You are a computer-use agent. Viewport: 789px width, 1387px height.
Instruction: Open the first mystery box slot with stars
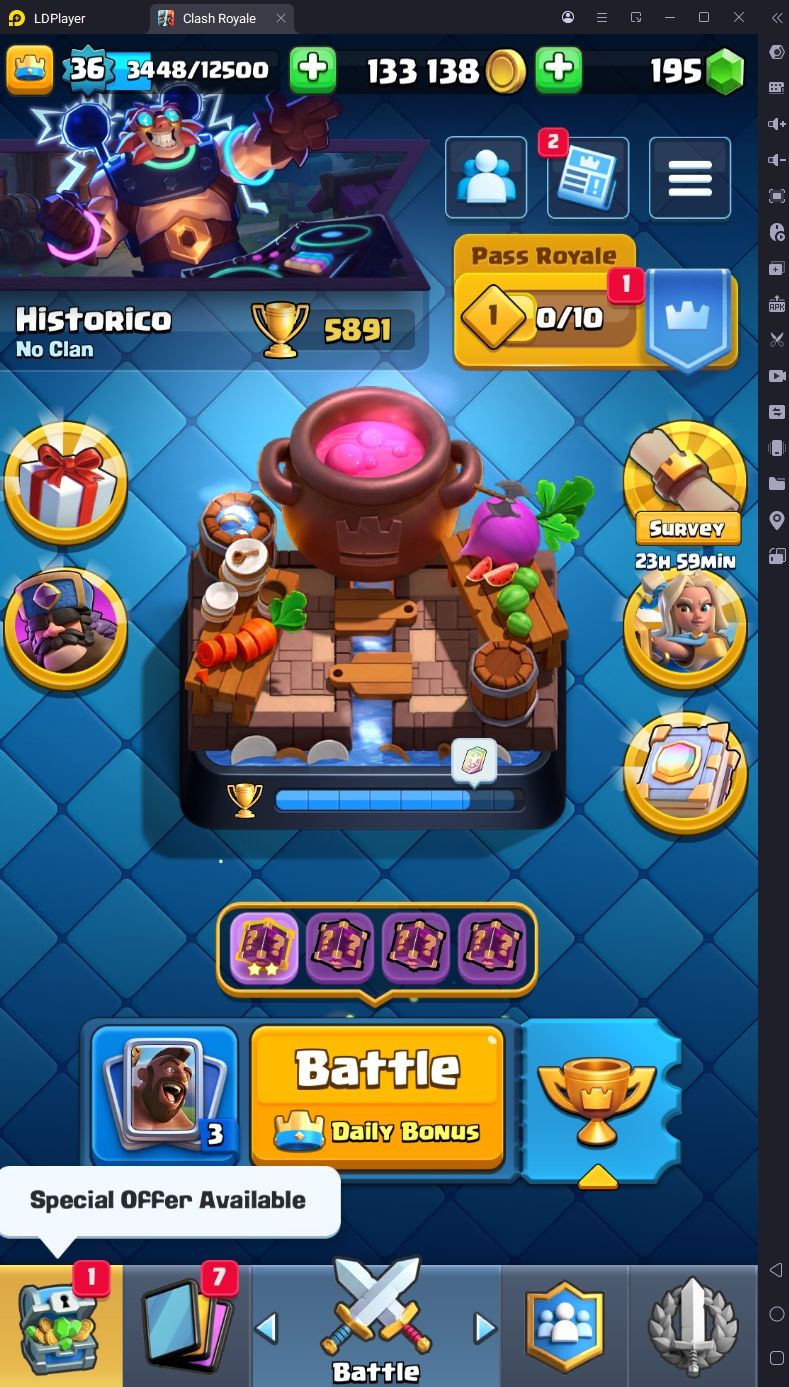(x=264, y=948)
